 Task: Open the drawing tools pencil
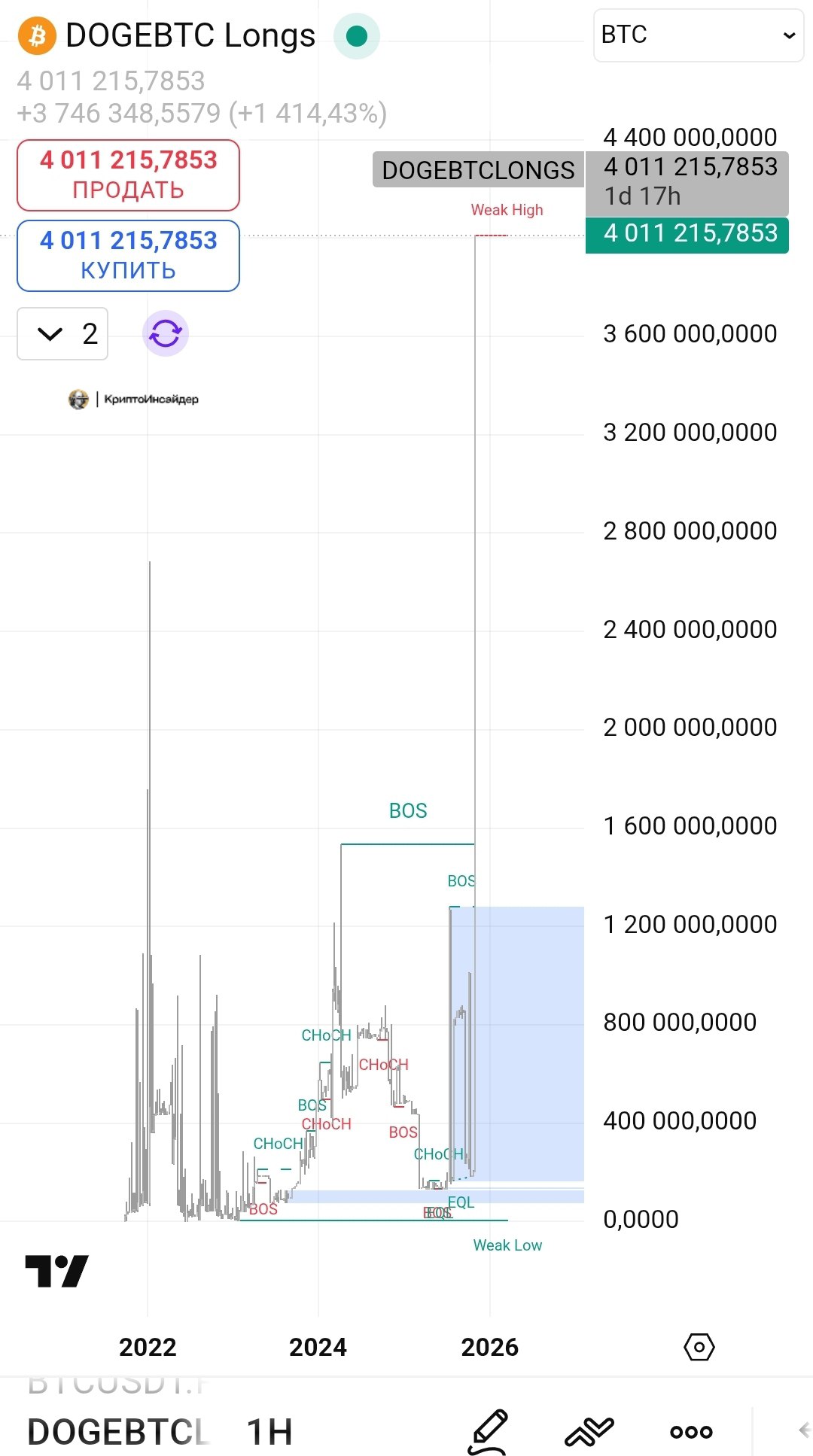[488, 1431]
